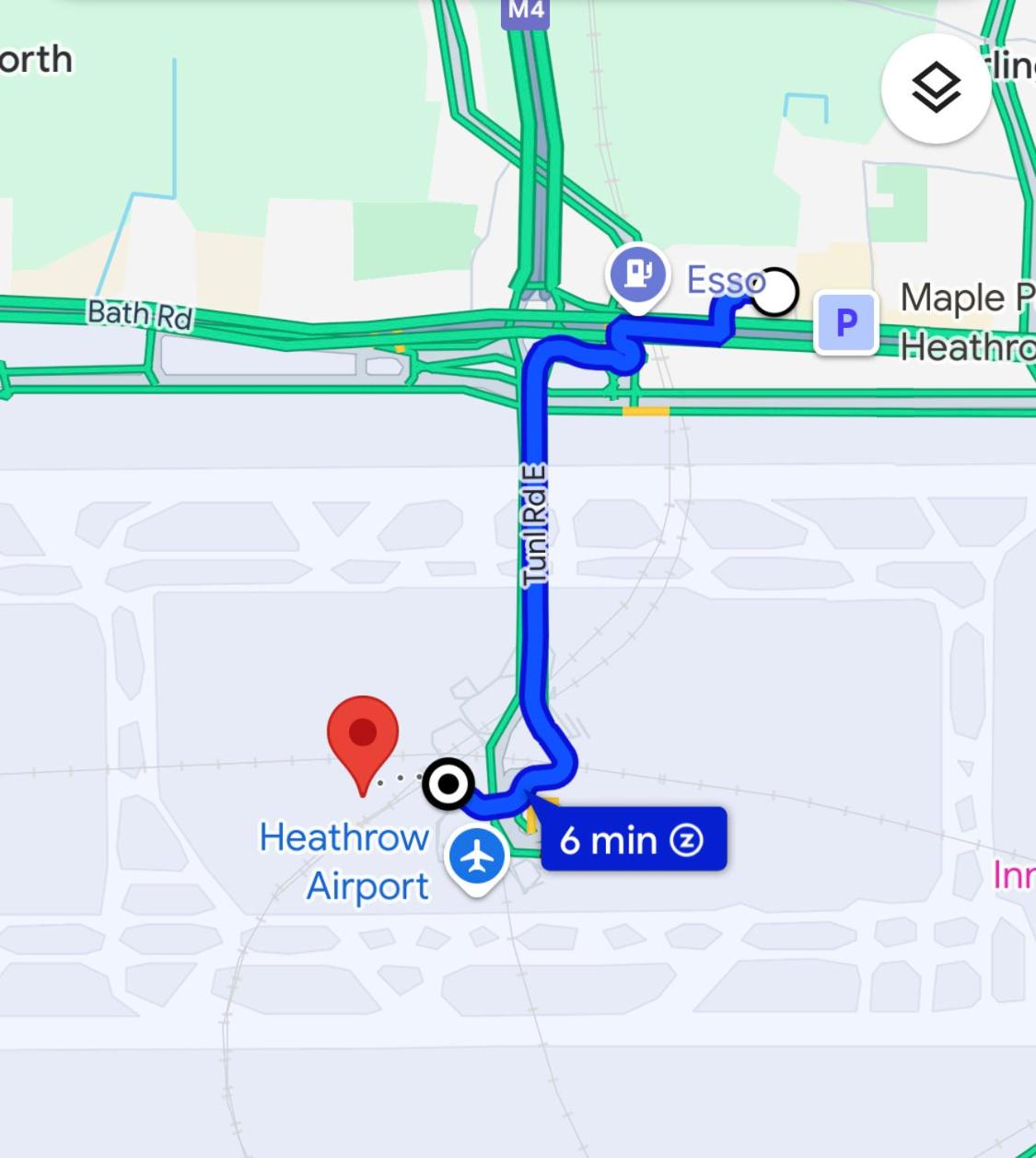The height and width of the screenshot is (1158, 1036).
Task: Tap the Maple Parking marker
Action: (x=845, y=322)
